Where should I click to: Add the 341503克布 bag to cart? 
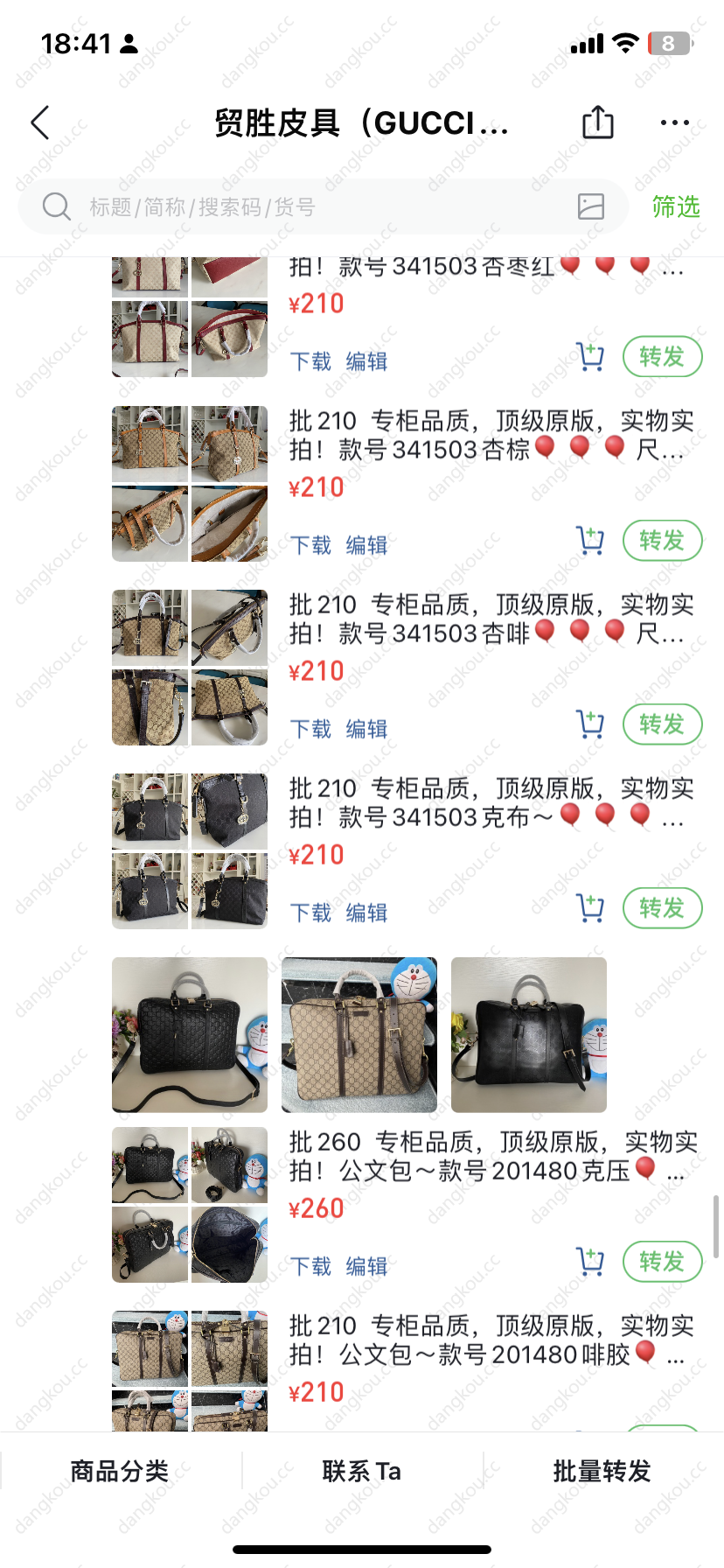590,908
